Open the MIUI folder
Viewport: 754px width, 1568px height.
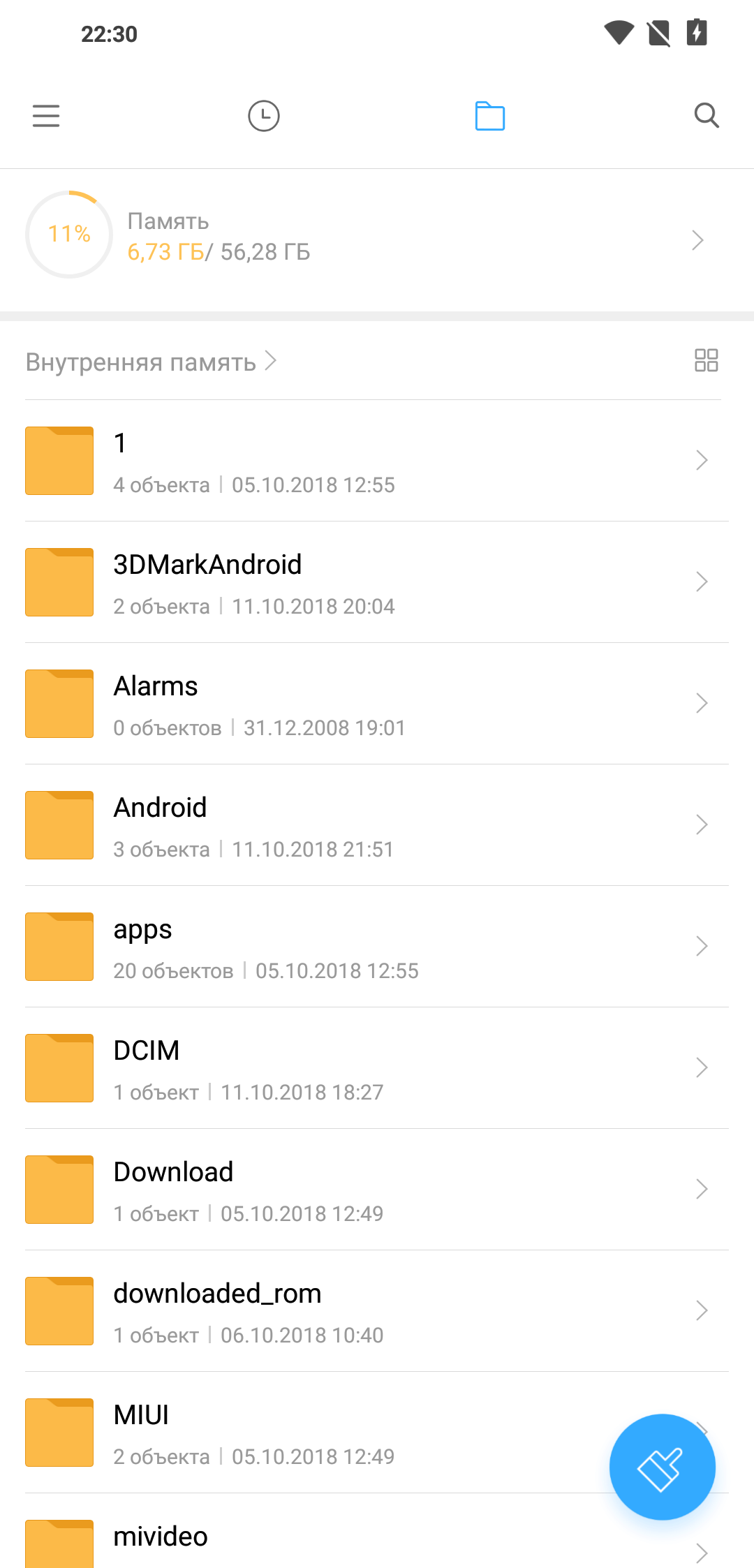[314, 1433]
